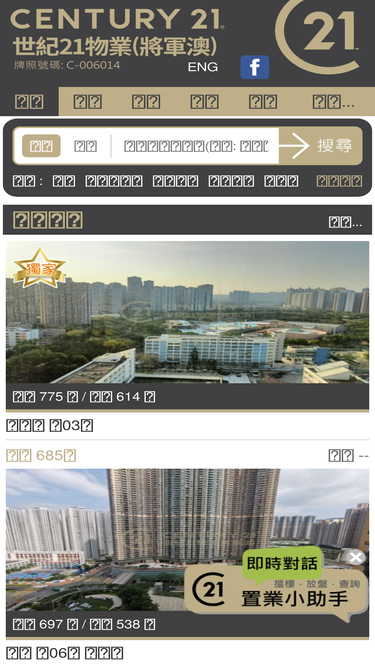Select the highlighted toggle in the search bar
This screenshot has height=667, width=375.
point(41,146)
